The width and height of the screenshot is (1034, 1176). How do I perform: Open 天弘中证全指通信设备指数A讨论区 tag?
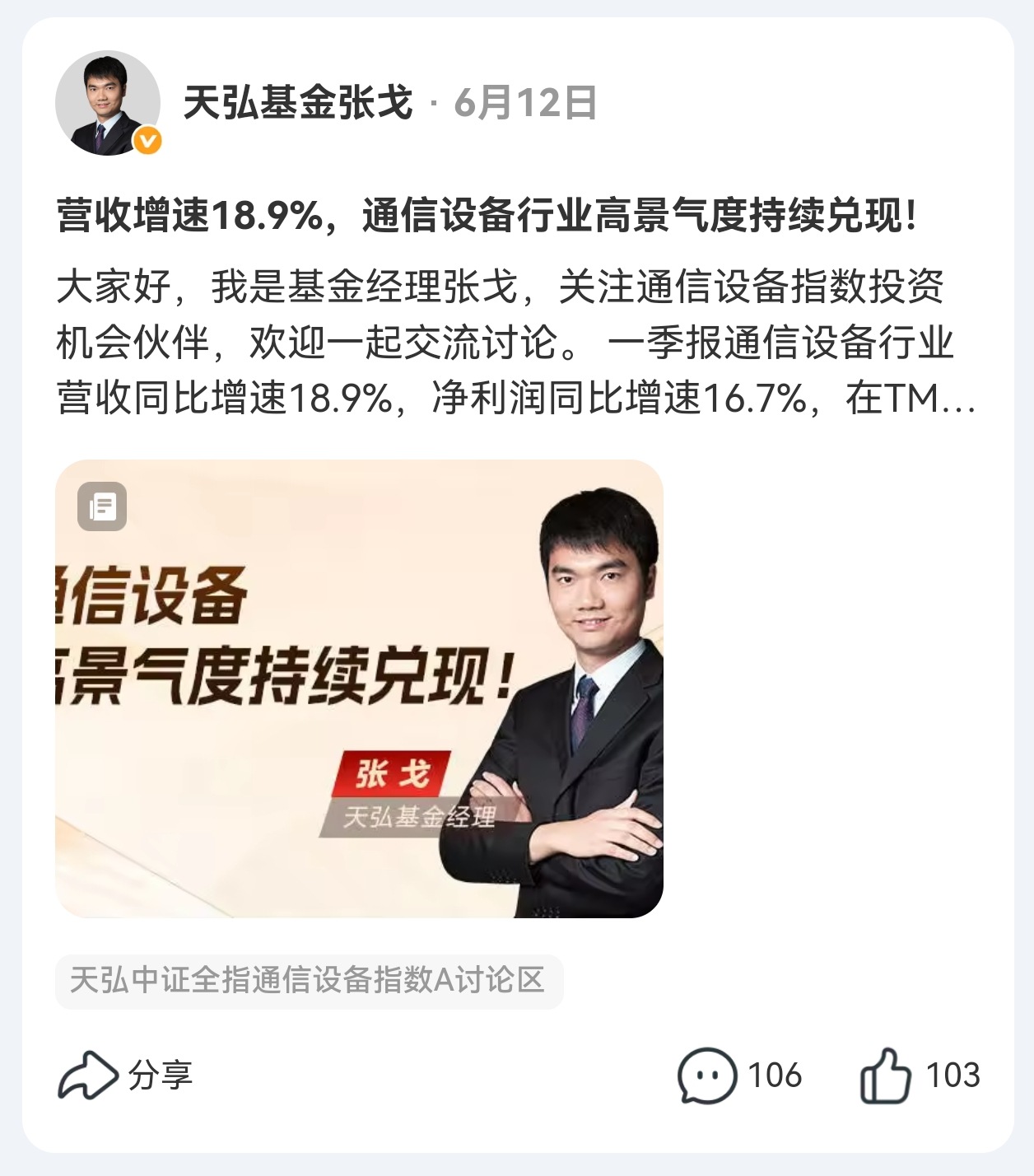(x=309, y=981)
